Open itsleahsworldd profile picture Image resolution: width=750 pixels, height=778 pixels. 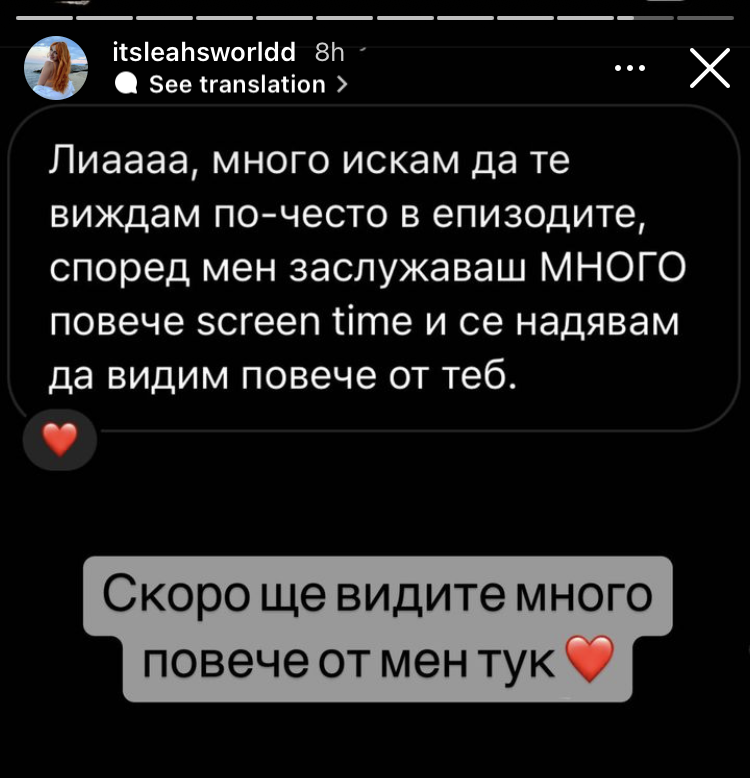point(56,68)
